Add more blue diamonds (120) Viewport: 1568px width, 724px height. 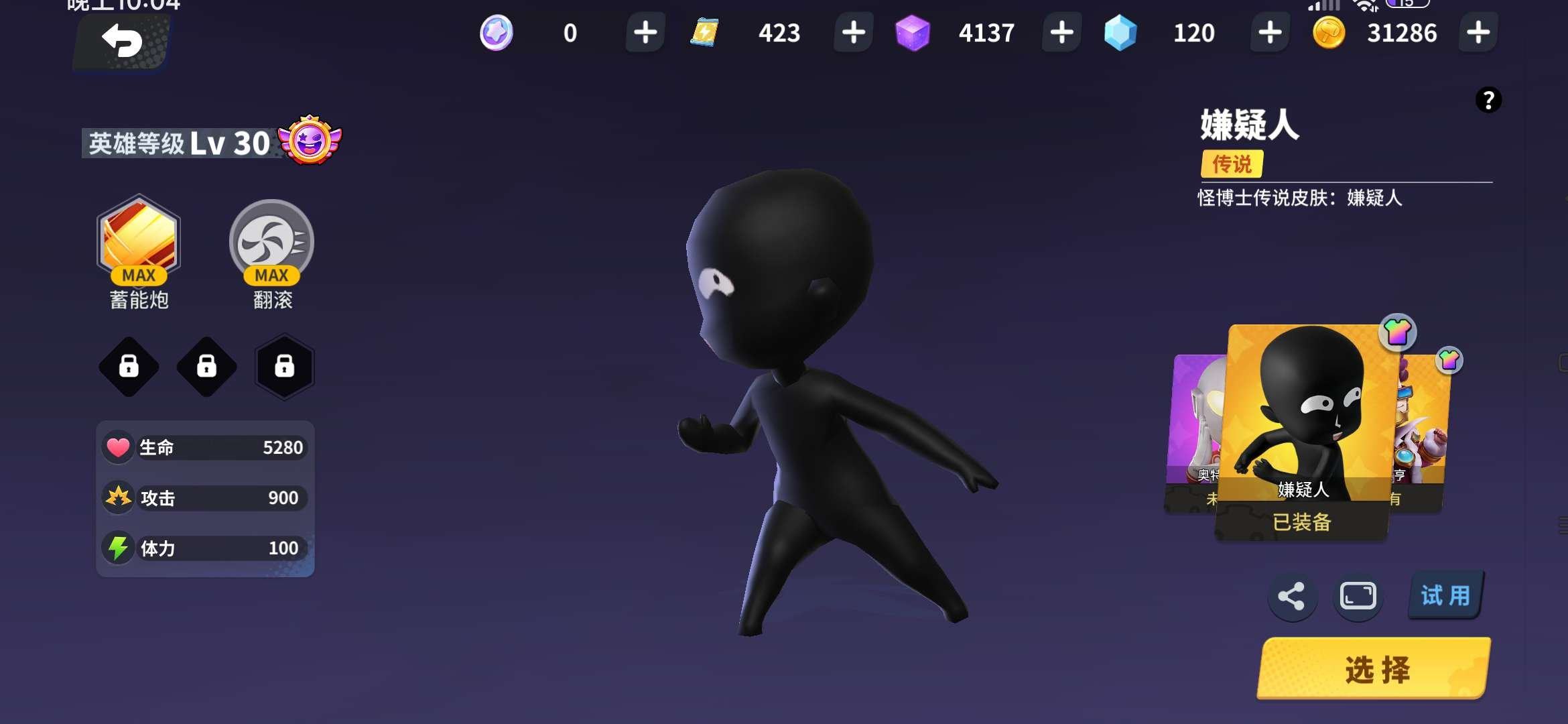[1270, 32]
